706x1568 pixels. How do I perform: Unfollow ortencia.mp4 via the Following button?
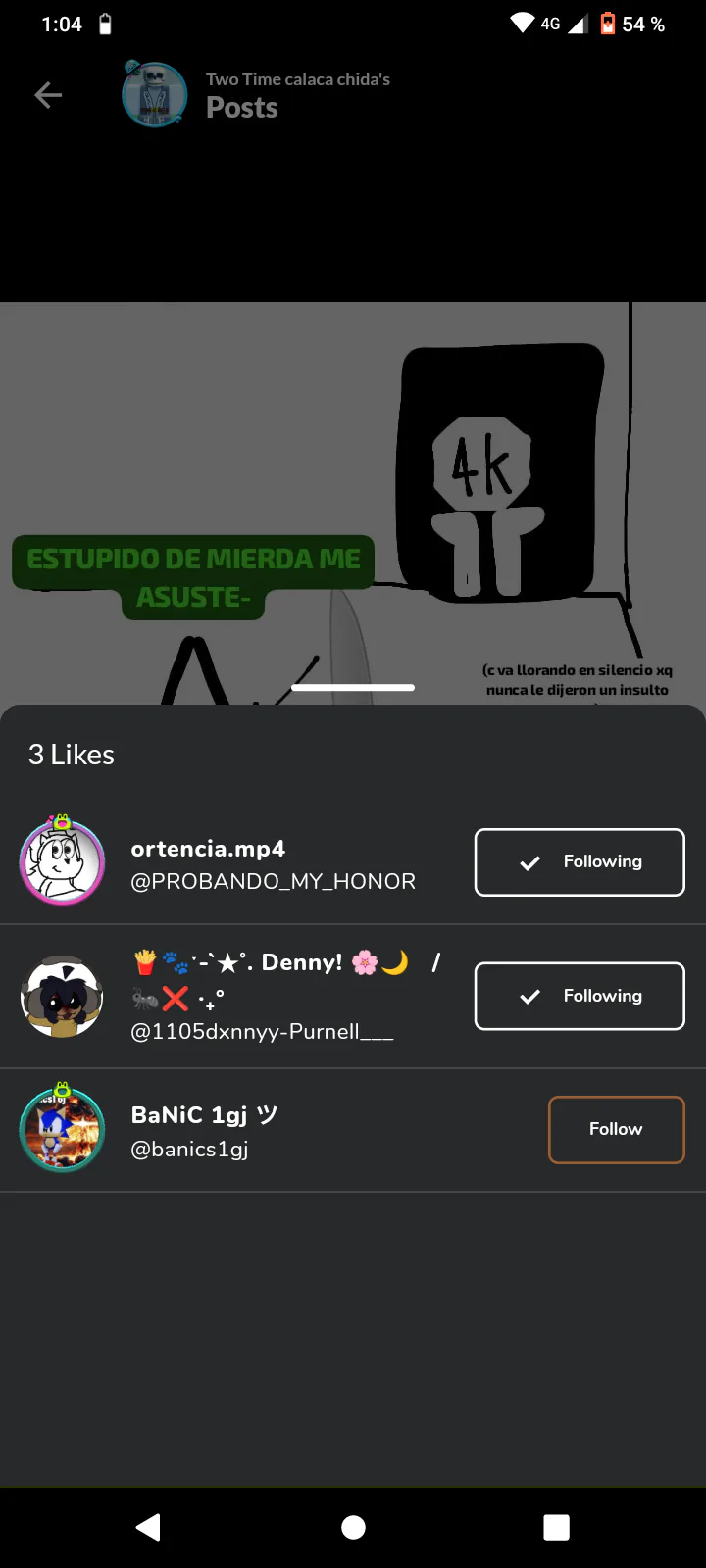tap(580, 862)
